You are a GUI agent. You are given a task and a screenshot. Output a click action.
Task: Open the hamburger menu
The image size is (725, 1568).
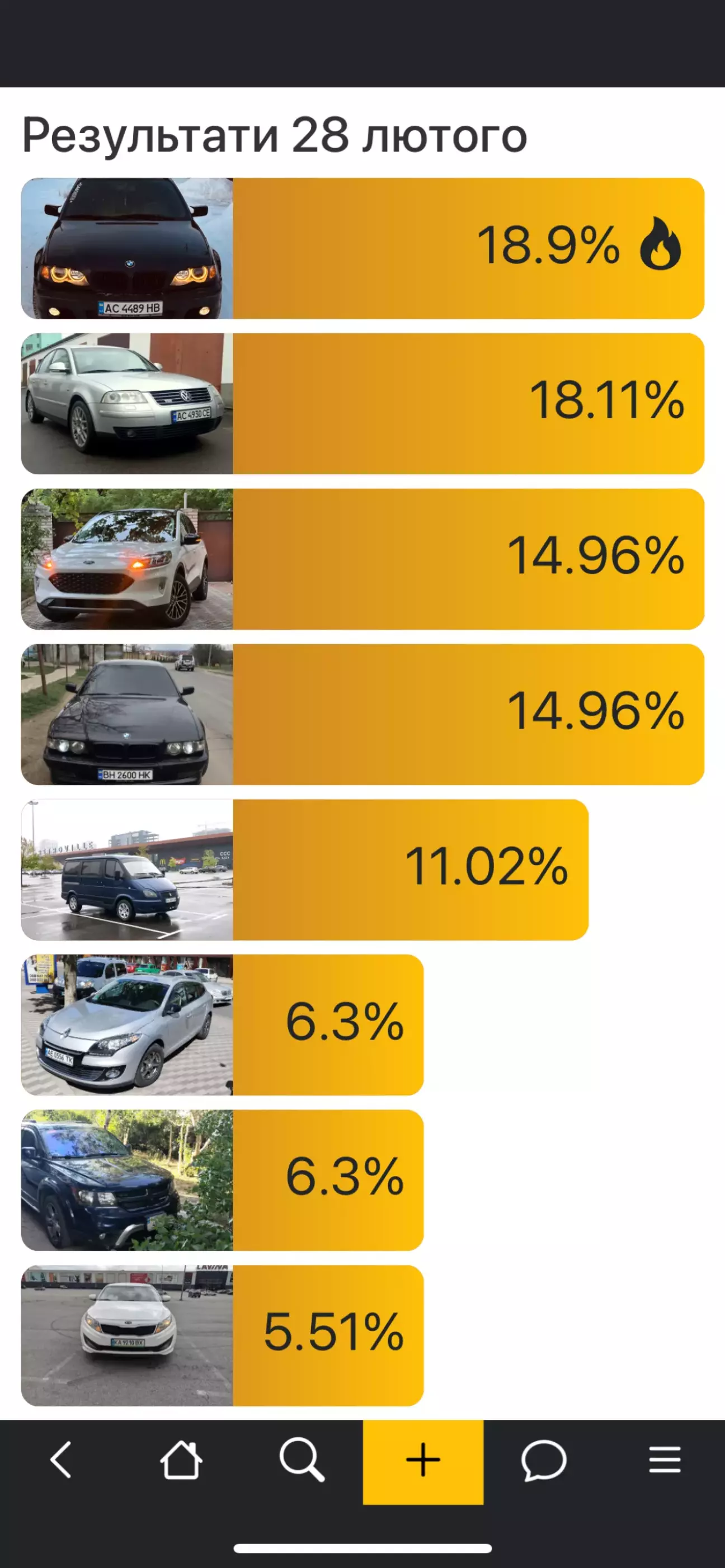[x=664, y=1460]
